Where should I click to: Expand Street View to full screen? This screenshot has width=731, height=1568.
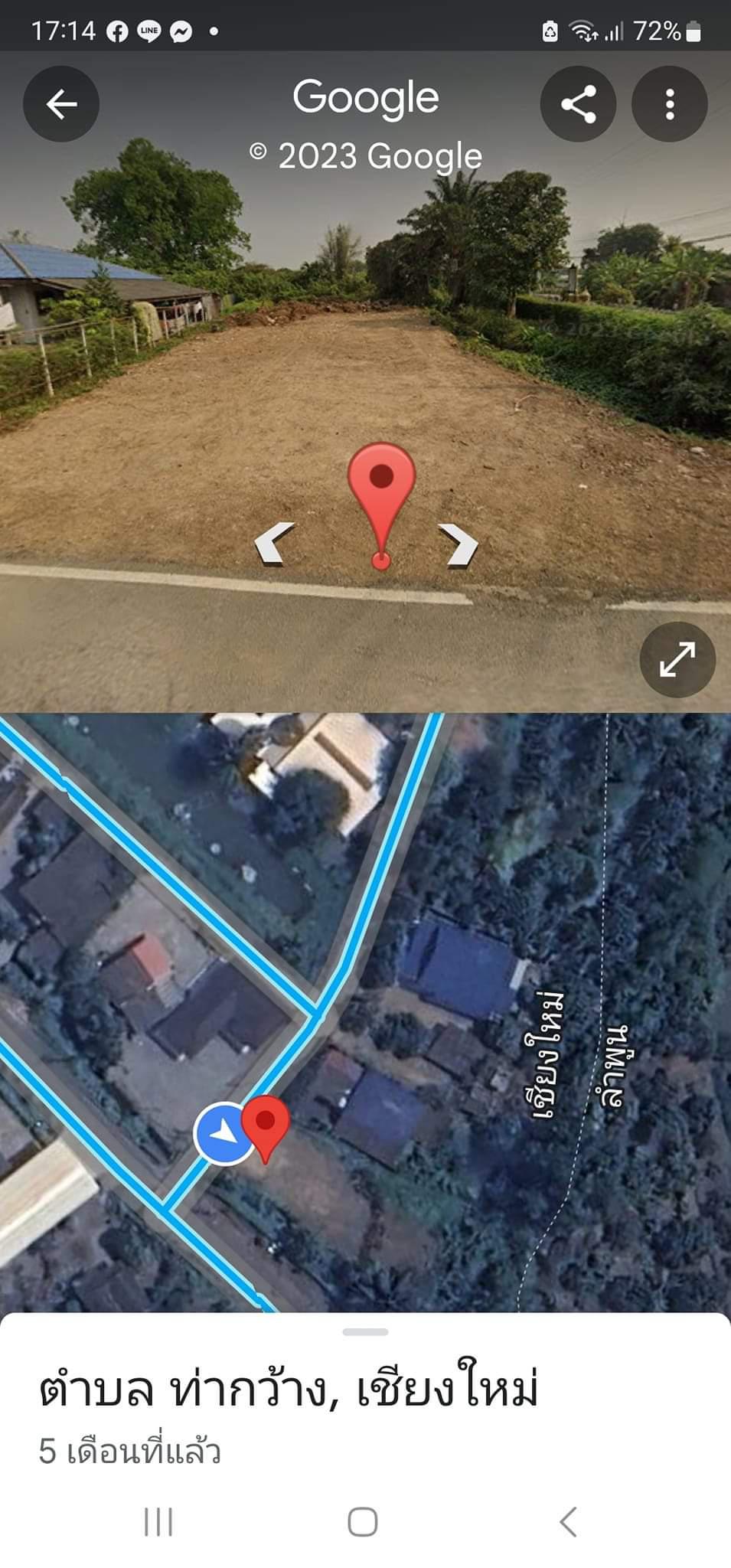tap(677, 659)
